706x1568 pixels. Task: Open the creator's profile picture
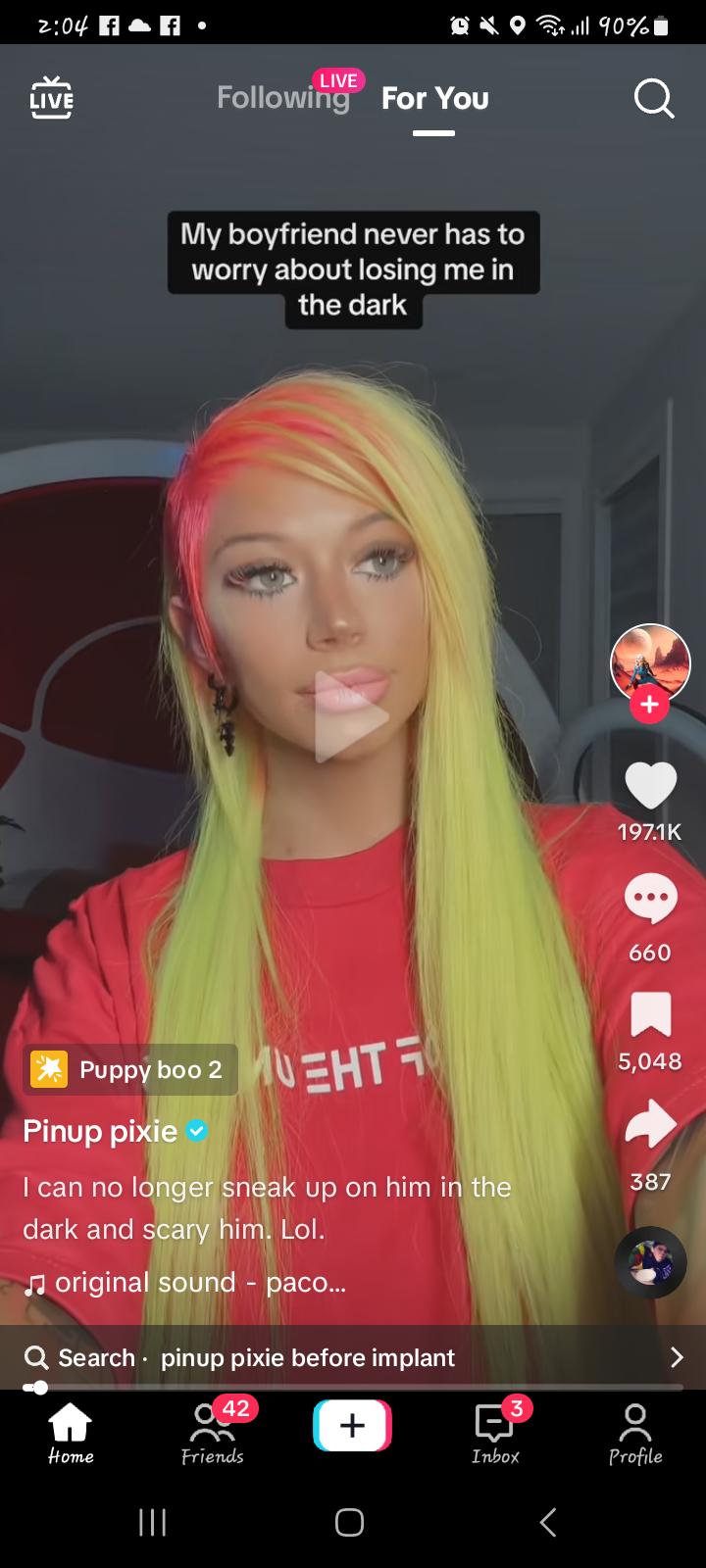coord(650,662)
